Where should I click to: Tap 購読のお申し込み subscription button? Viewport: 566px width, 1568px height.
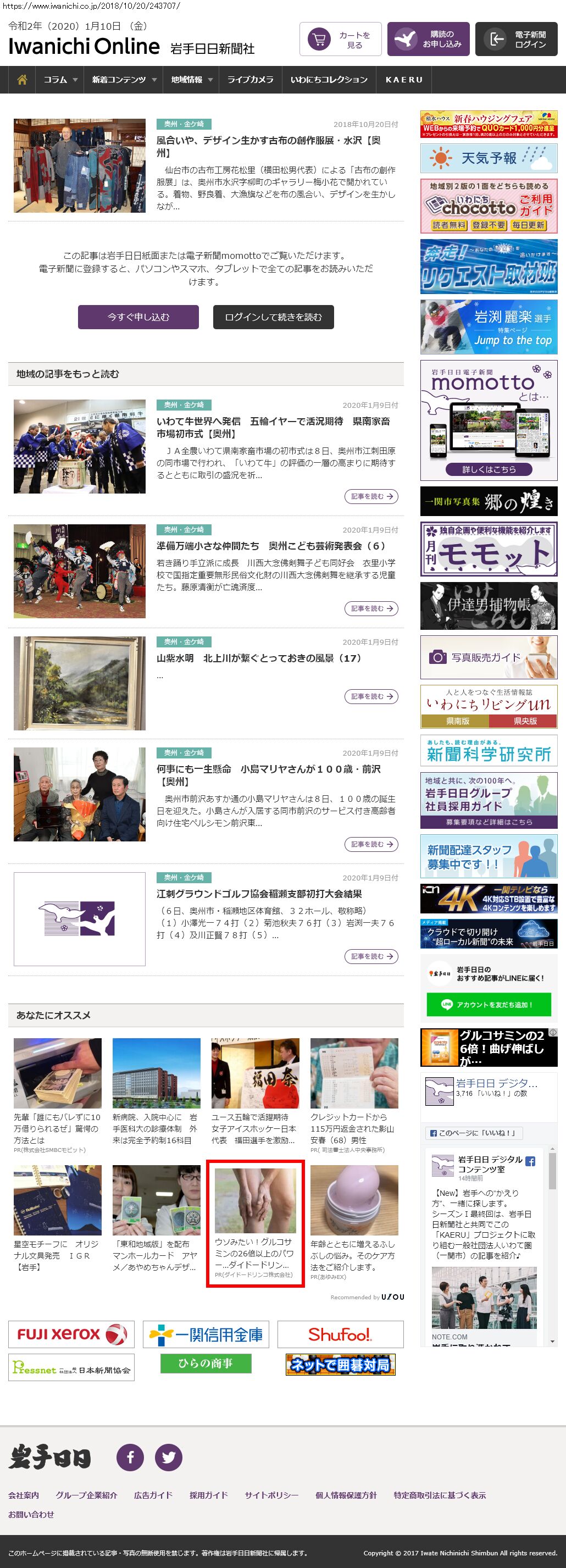point(428,39)
